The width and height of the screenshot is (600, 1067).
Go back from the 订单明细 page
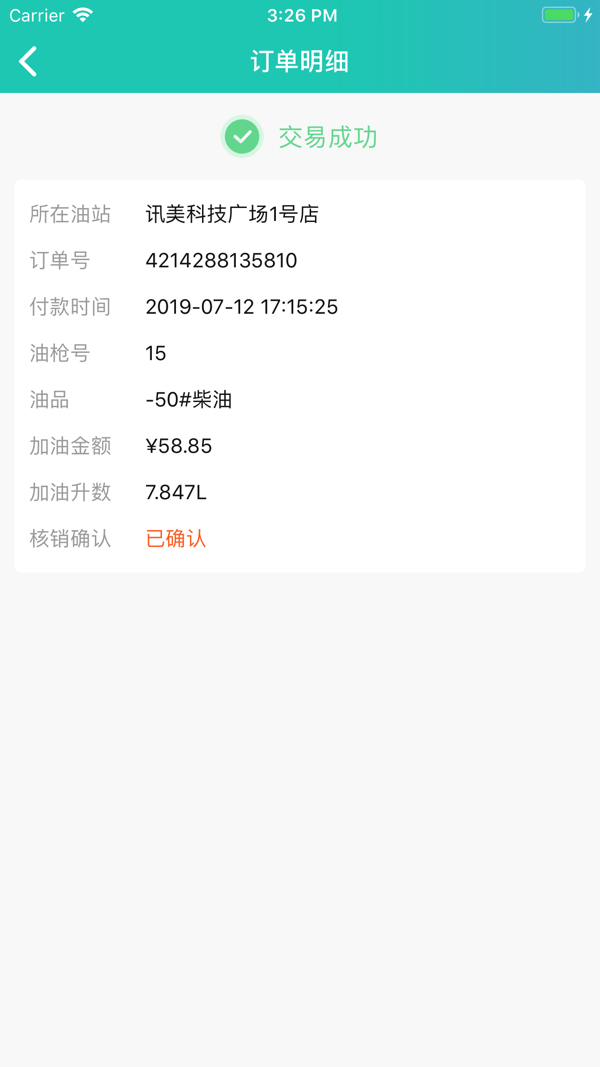pos(28,62)
